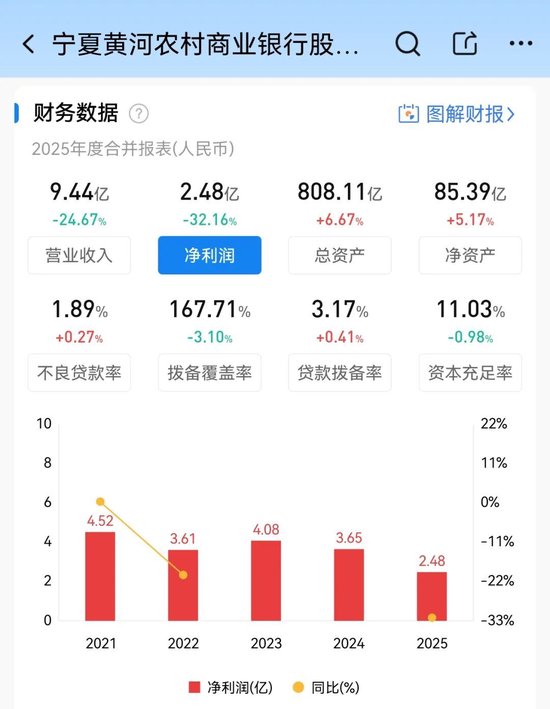Open the 图解财报 link
Screen dimensions: 550x709
tap(456, 114)
